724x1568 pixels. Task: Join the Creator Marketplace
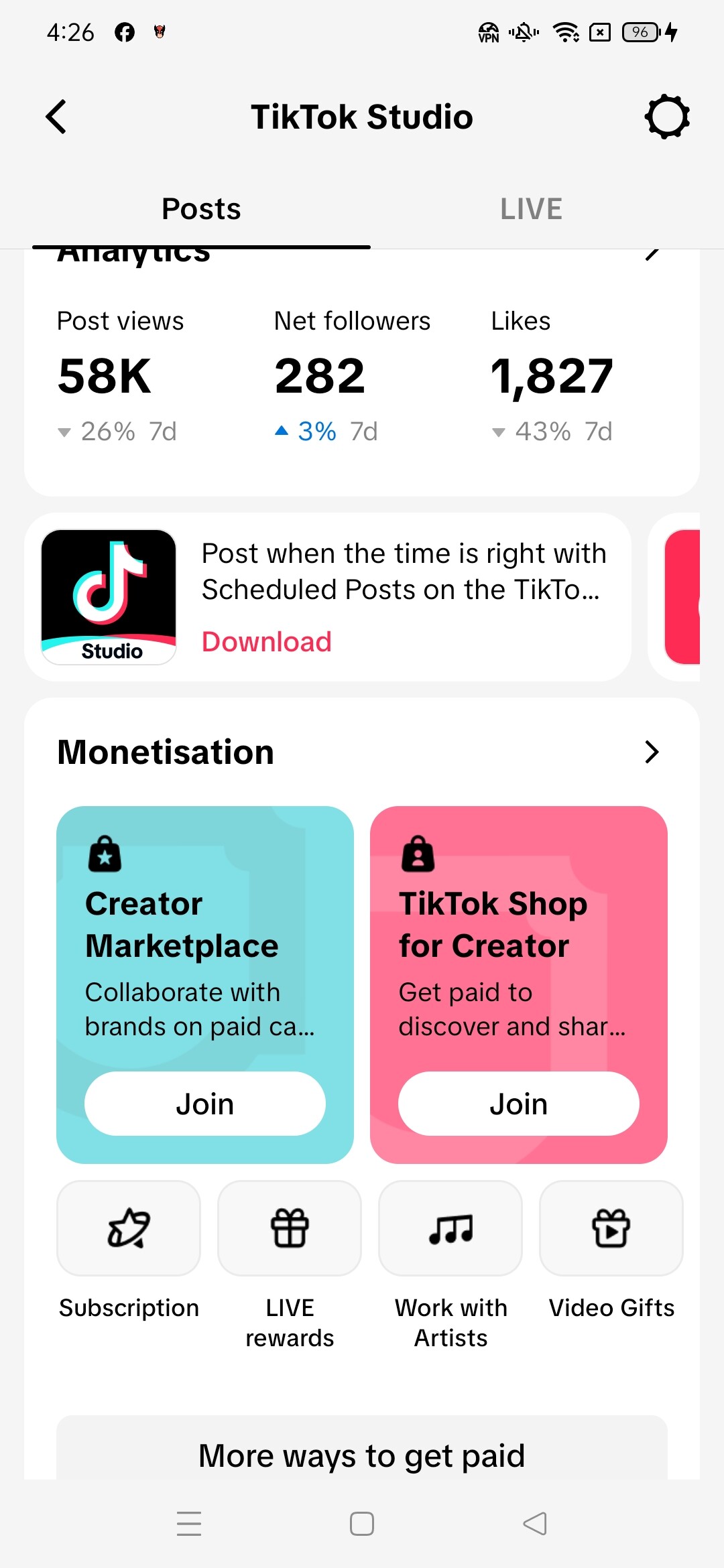click(204, 1104)
